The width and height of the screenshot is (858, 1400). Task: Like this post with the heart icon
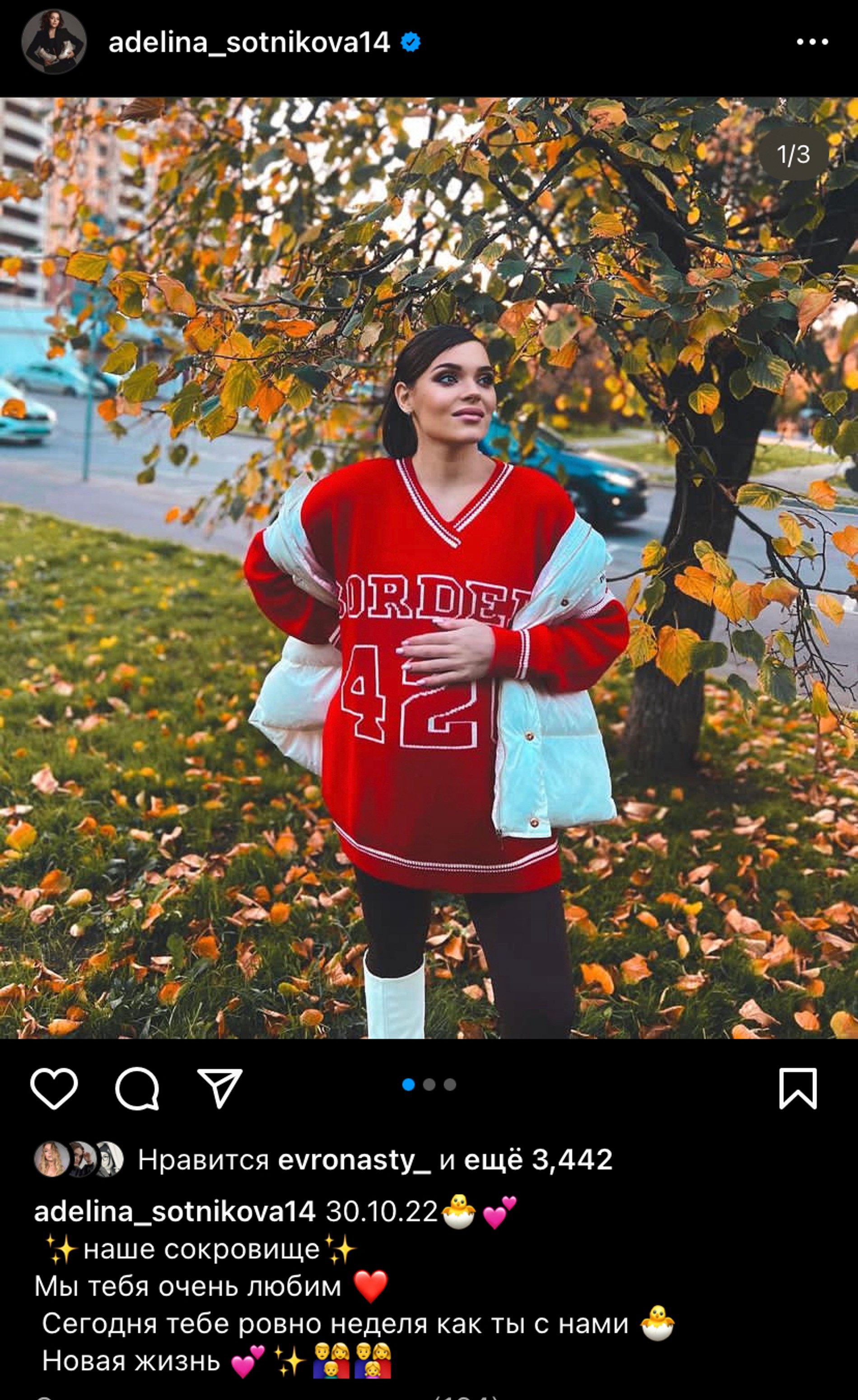tap(54, 1088)
